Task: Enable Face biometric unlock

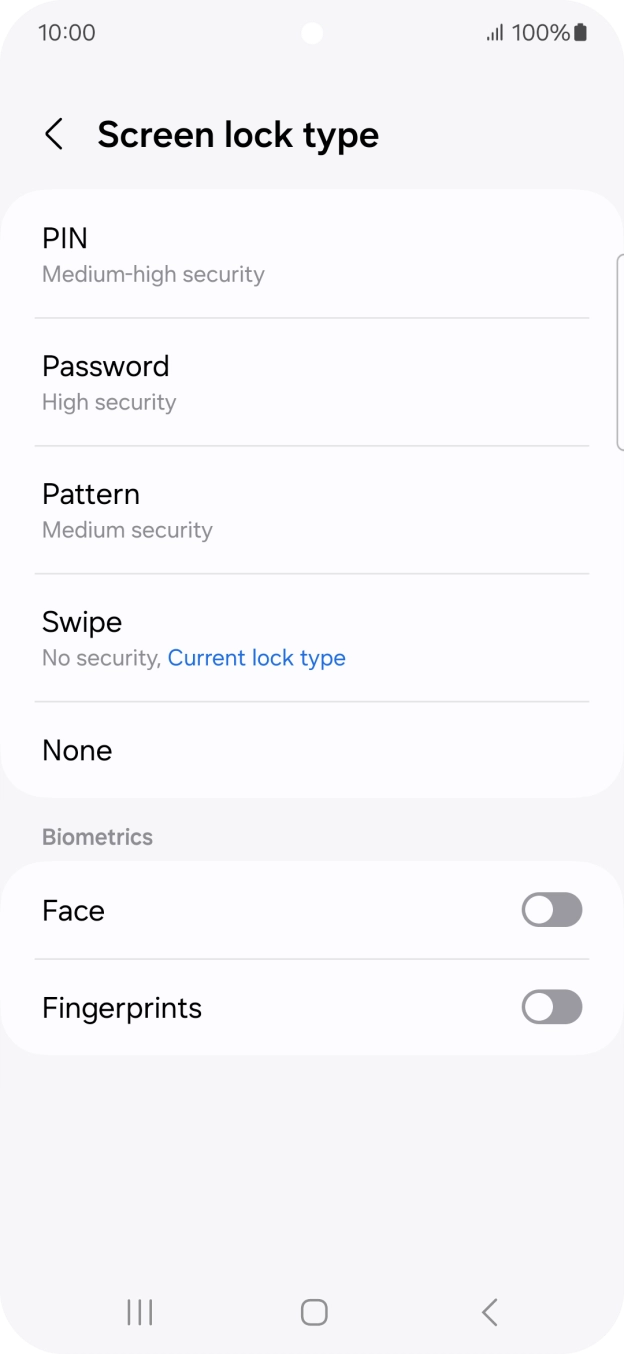Action: (552, 910)
